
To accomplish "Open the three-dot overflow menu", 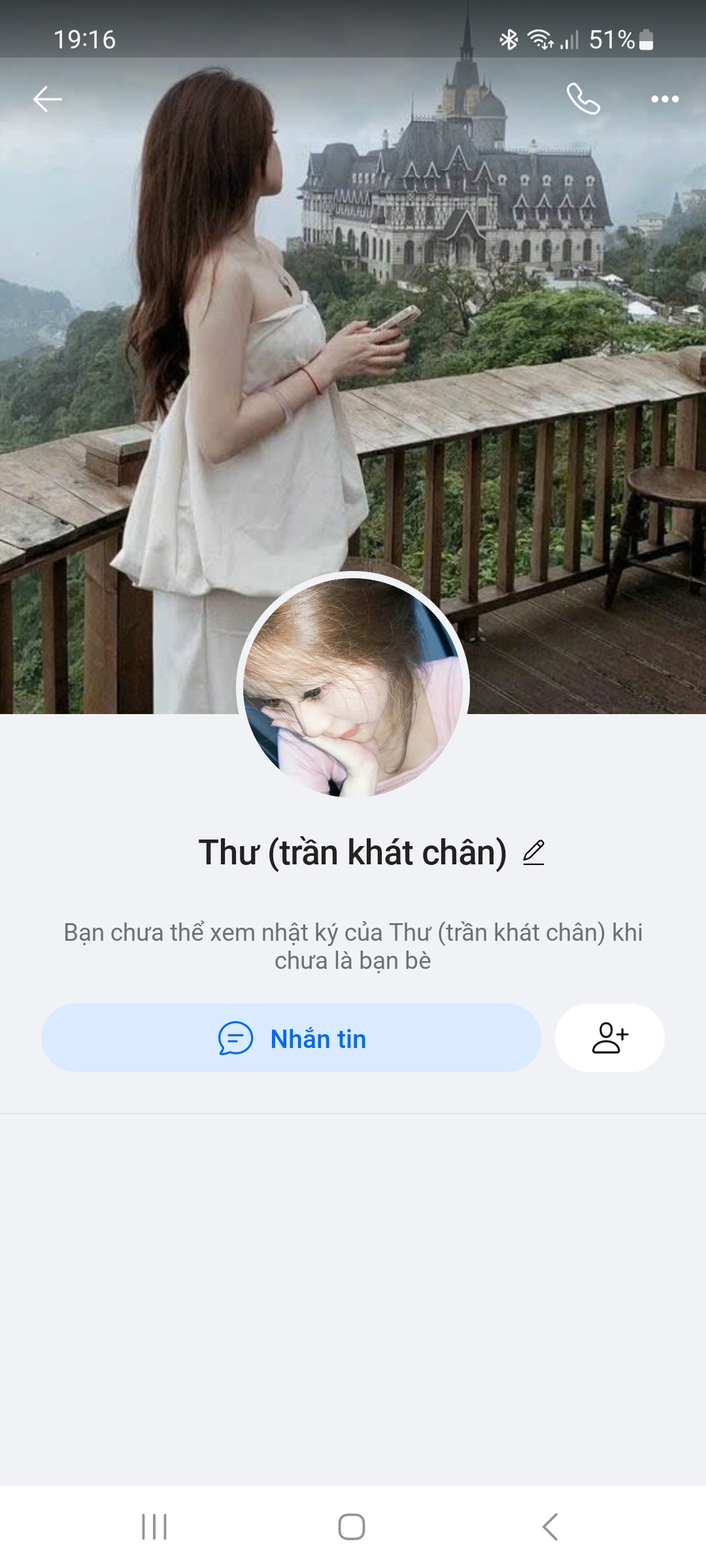I will (665, 99).
